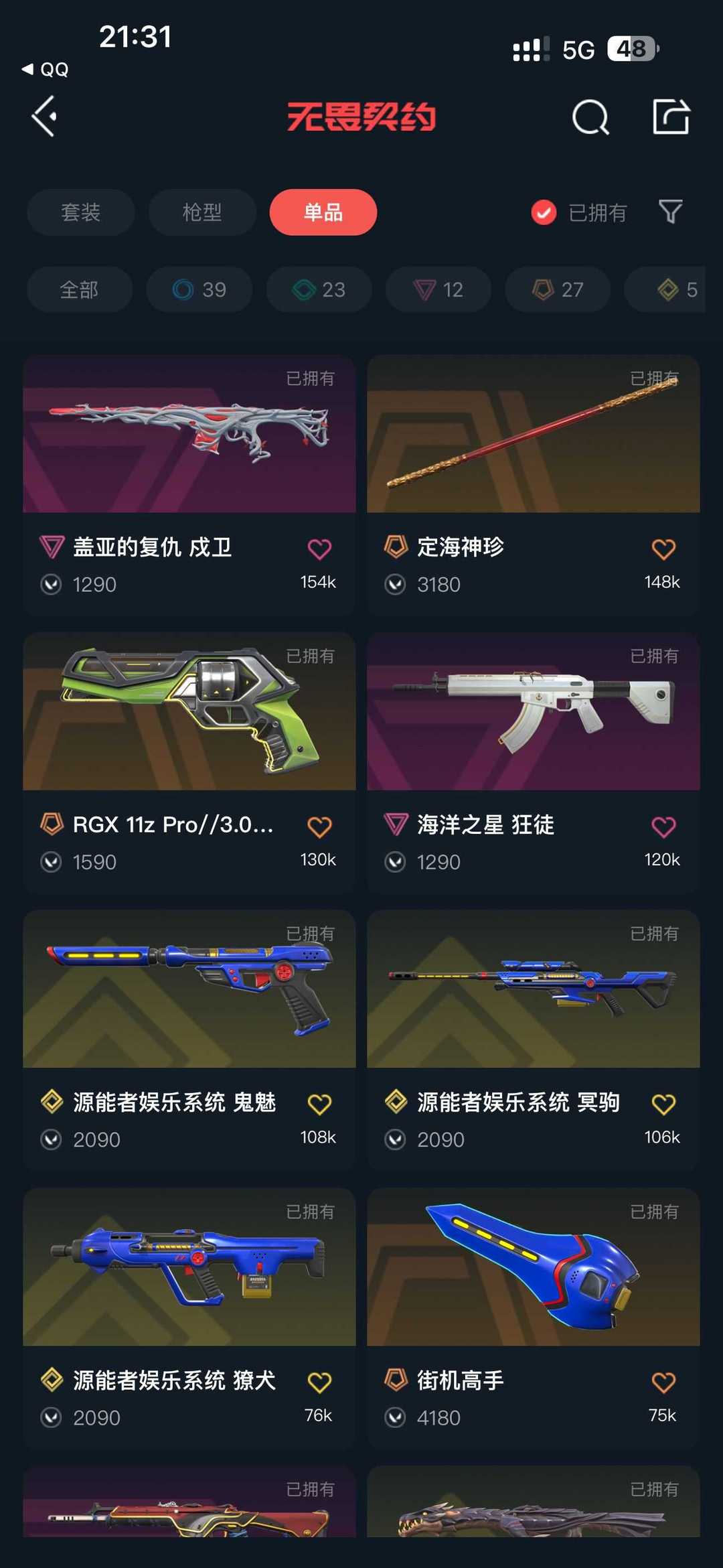Filter by the blue rarity chip 39
Screen dimensions: 723x1568
pos(199,289)
